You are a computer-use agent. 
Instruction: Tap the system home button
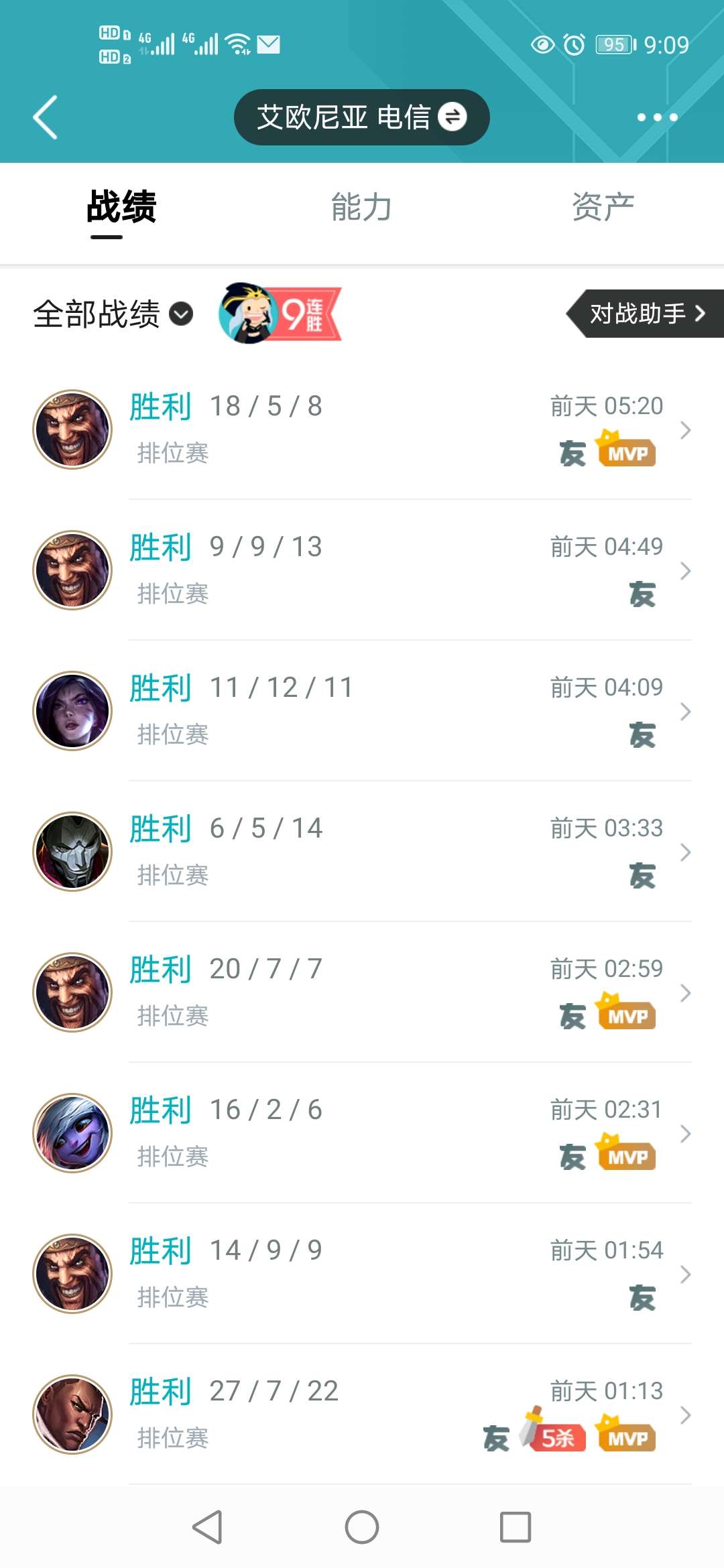(362, 1528)
